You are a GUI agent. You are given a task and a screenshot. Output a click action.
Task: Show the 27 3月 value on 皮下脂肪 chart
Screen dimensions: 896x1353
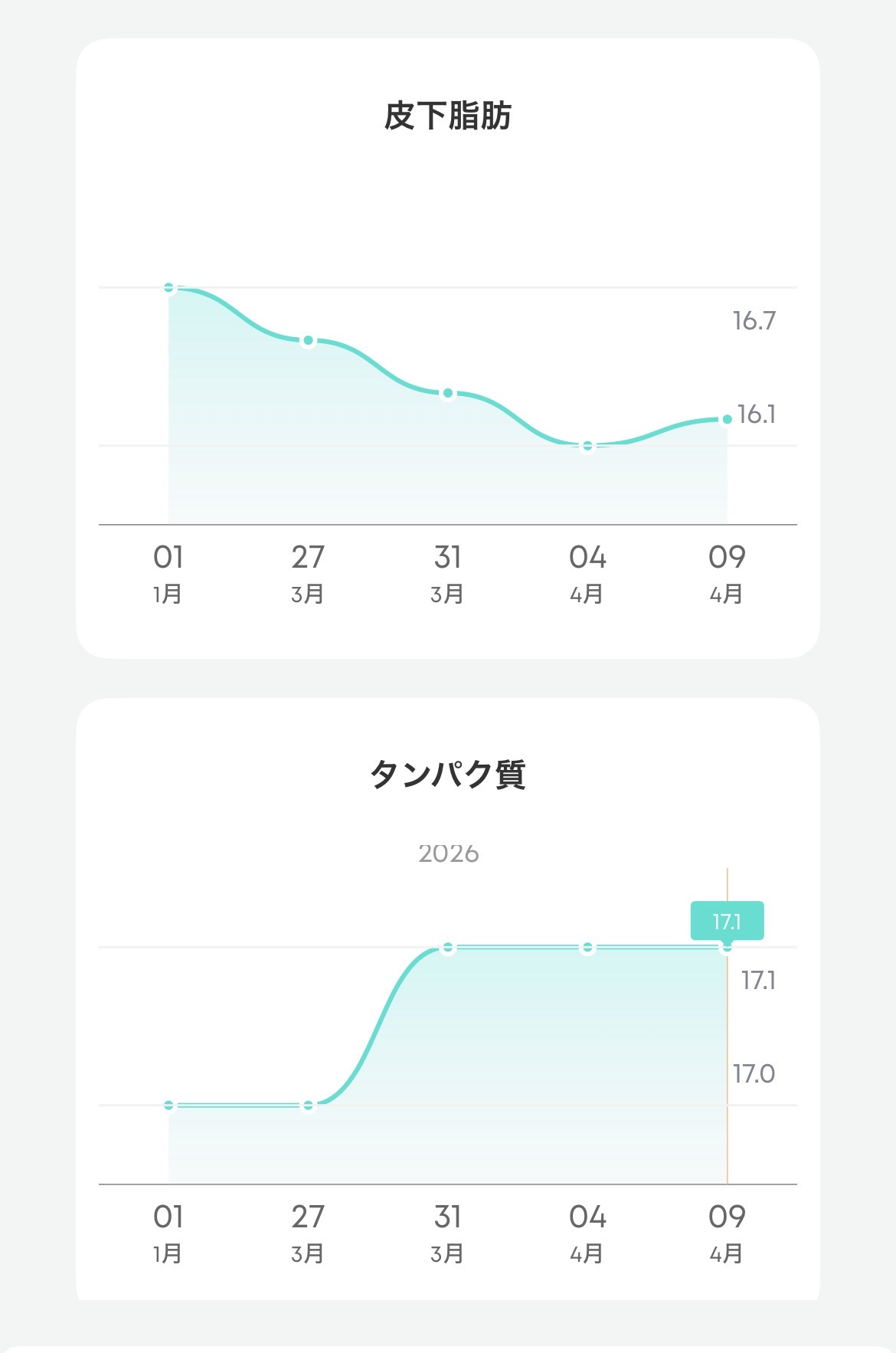click(308, 340)
